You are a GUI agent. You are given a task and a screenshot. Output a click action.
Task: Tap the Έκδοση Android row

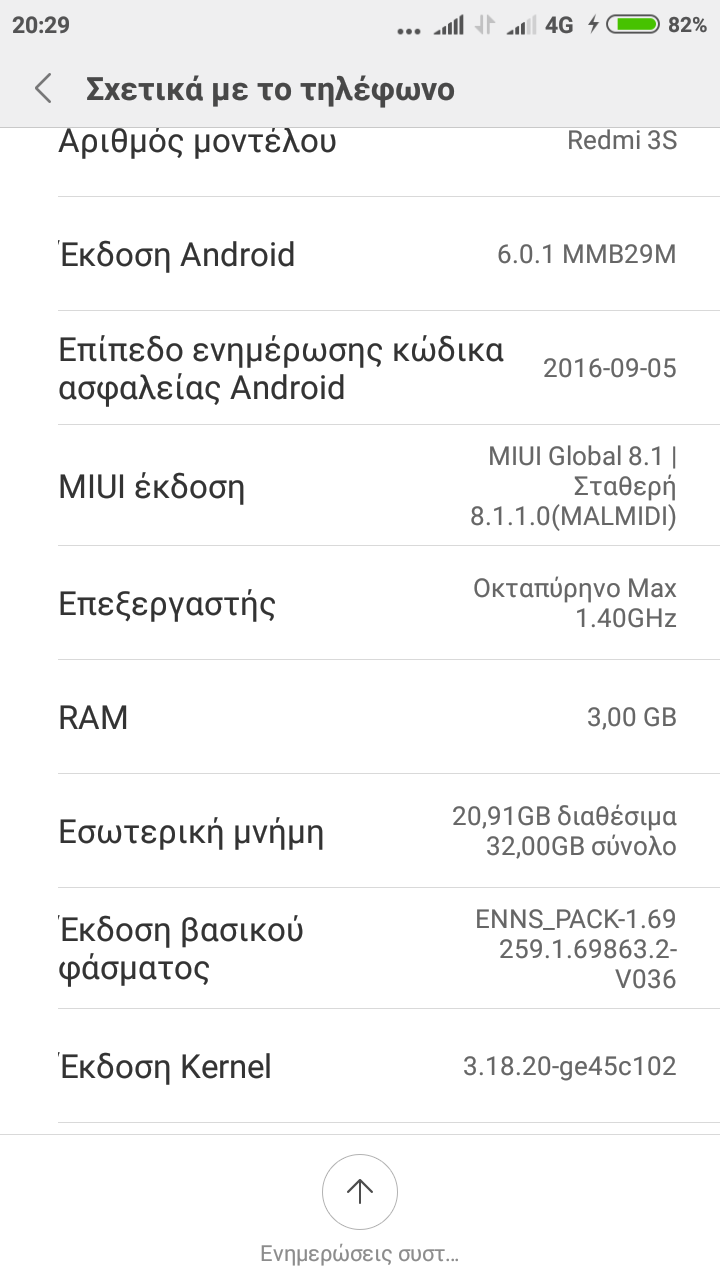click(360, 254)
